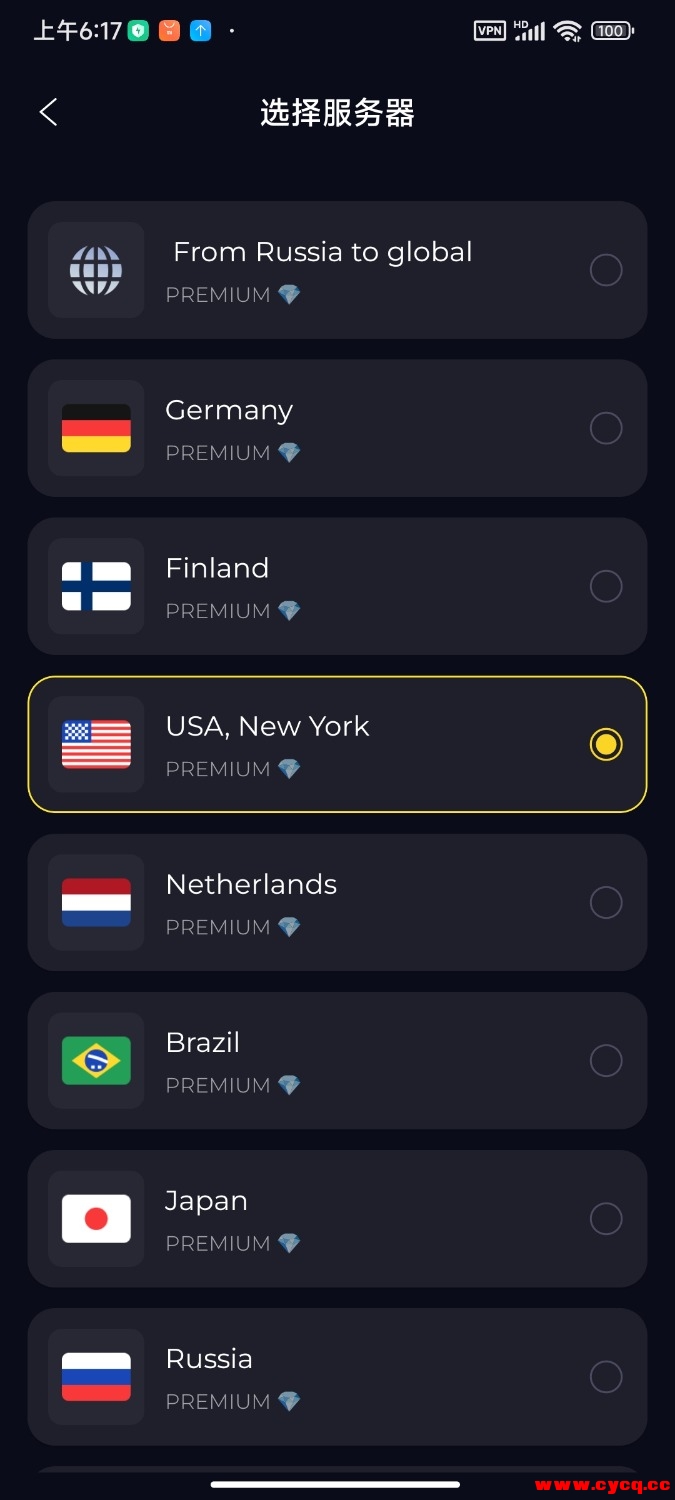
Task: Choose the Germany server
Action: [x=337, y=428]
